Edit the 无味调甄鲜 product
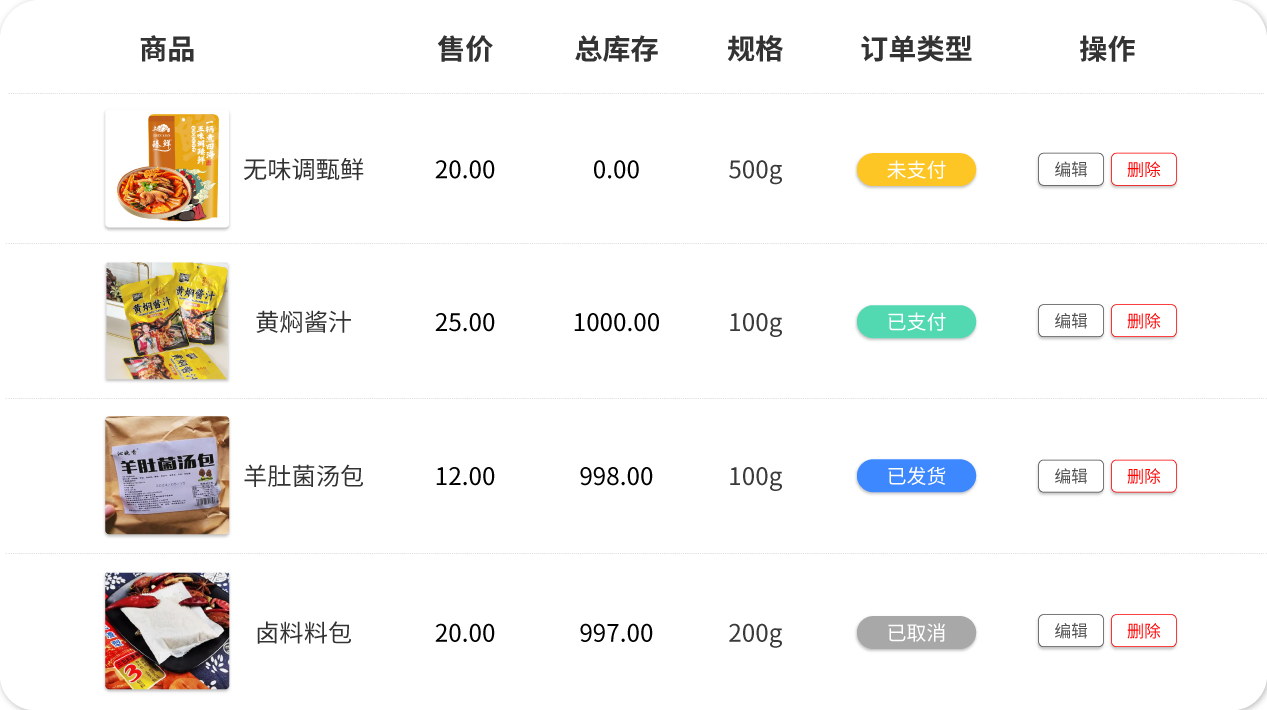 pos(1070,169)
